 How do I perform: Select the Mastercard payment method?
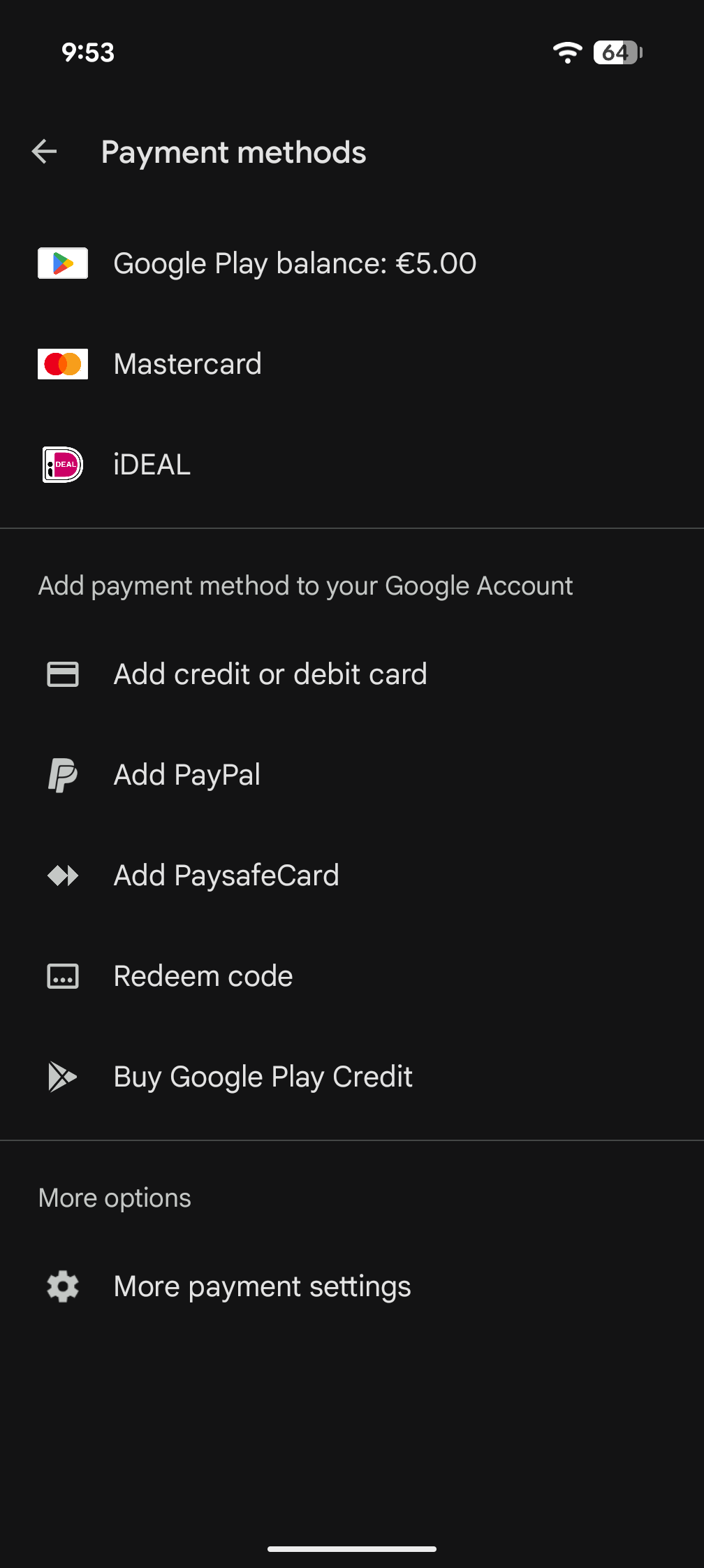coord(187,364)
